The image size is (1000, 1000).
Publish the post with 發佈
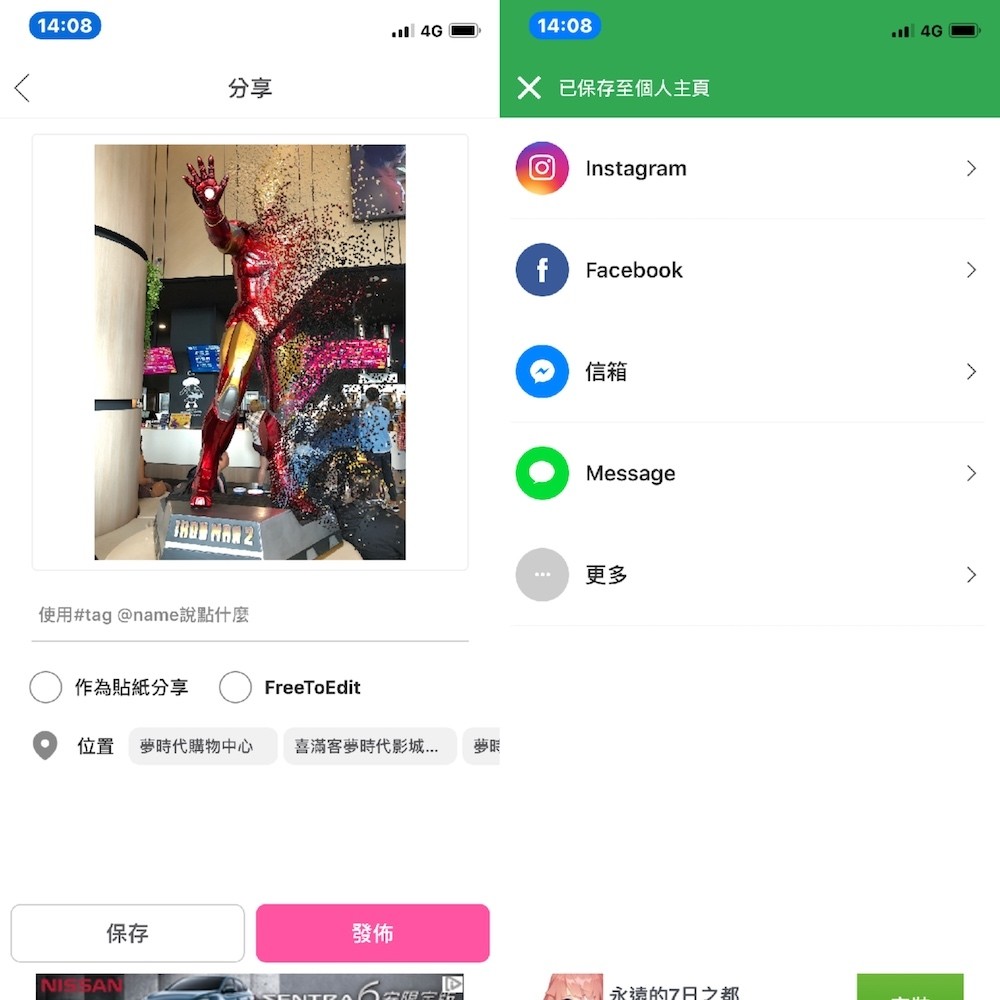pyautogui.click(x=373, y=933)
